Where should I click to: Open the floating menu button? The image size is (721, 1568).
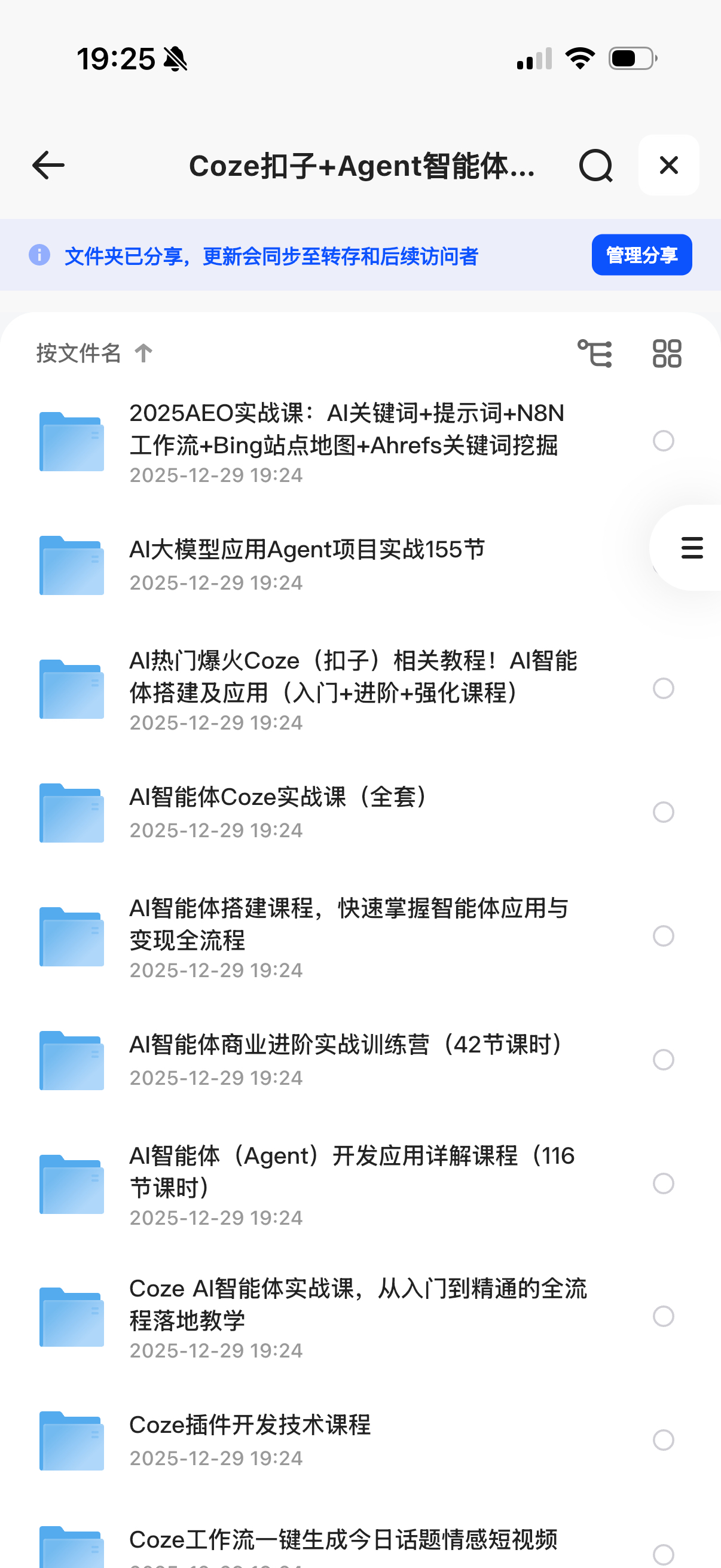(691, 548)
